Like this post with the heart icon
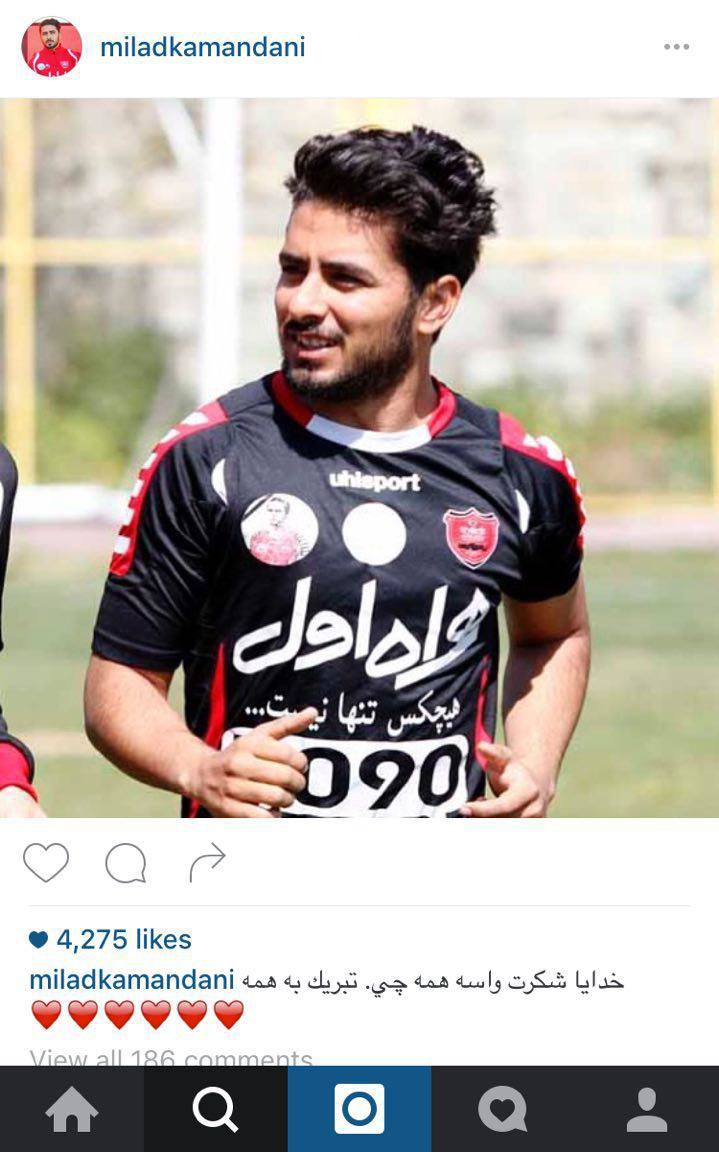This screenshot has height=1152, width=719. 47,863
